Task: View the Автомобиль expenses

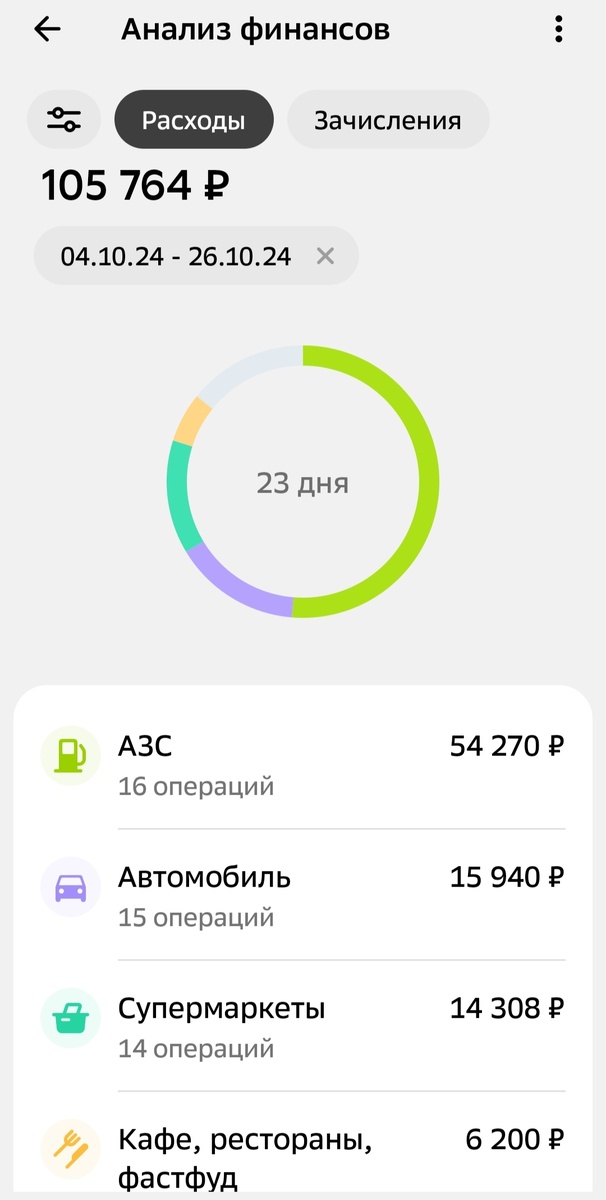Action: click(302, 895)
